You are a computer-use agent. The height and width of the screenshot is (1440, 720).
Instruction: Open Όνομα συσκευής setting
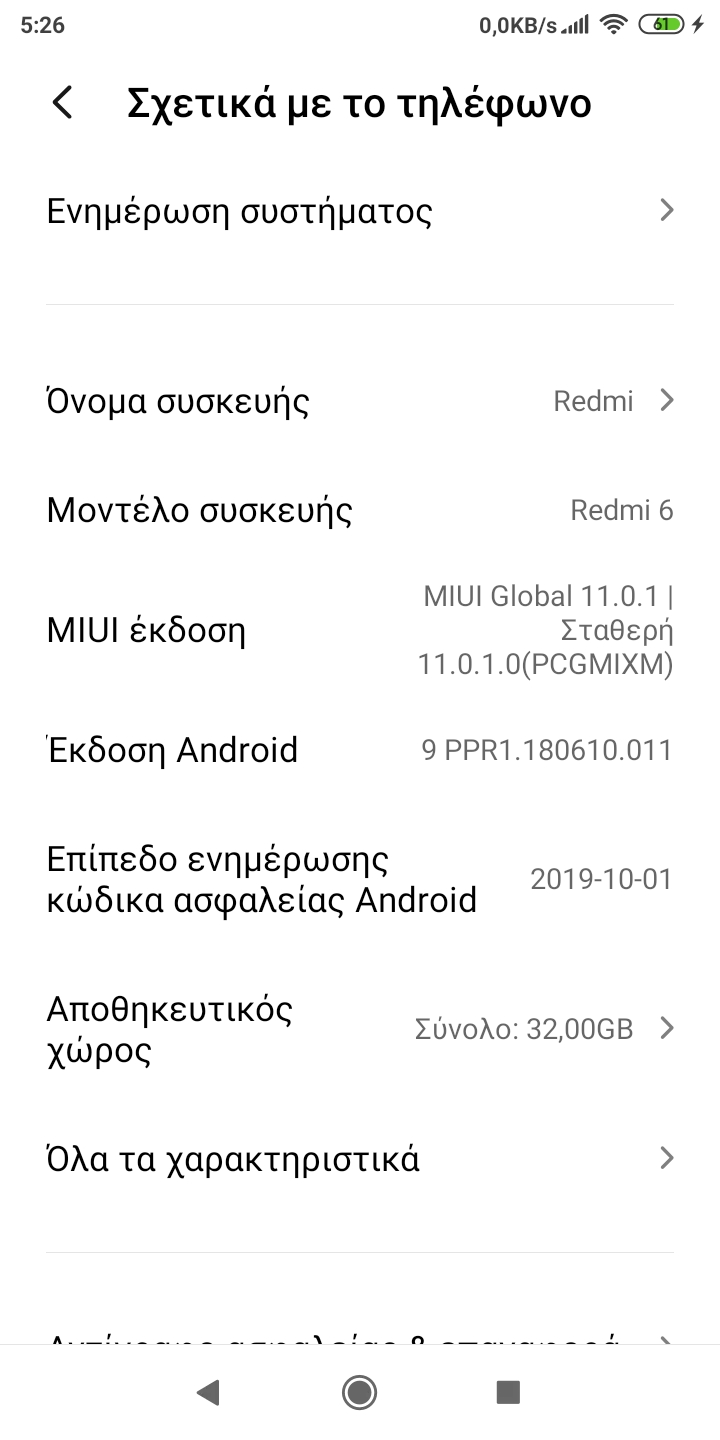tap(360, 401)
